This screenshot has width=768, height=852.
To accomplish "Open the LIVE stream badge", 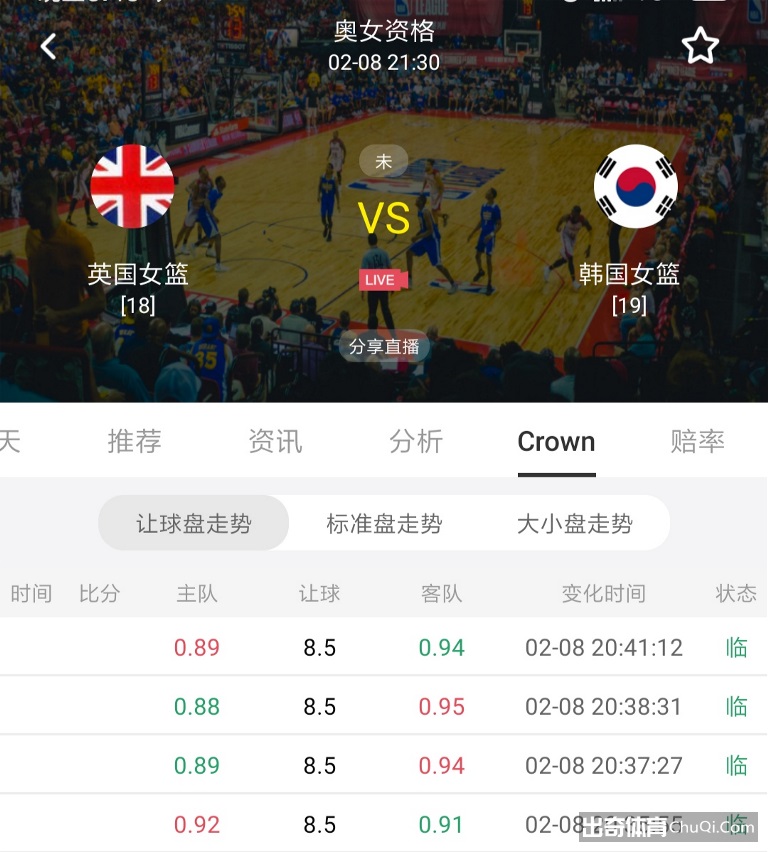I will coord(383,280).
